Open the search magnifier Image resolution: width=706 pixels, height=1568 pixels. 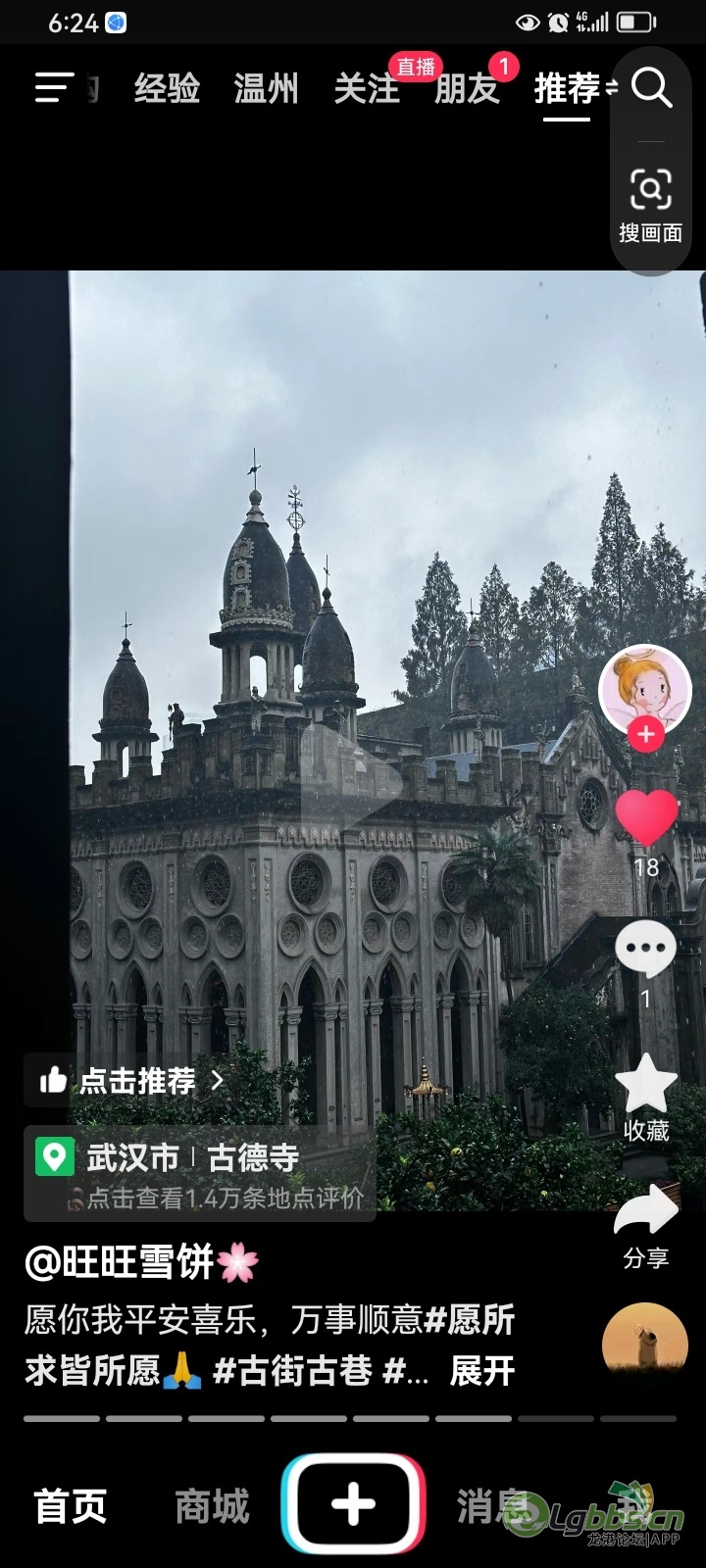651,88
